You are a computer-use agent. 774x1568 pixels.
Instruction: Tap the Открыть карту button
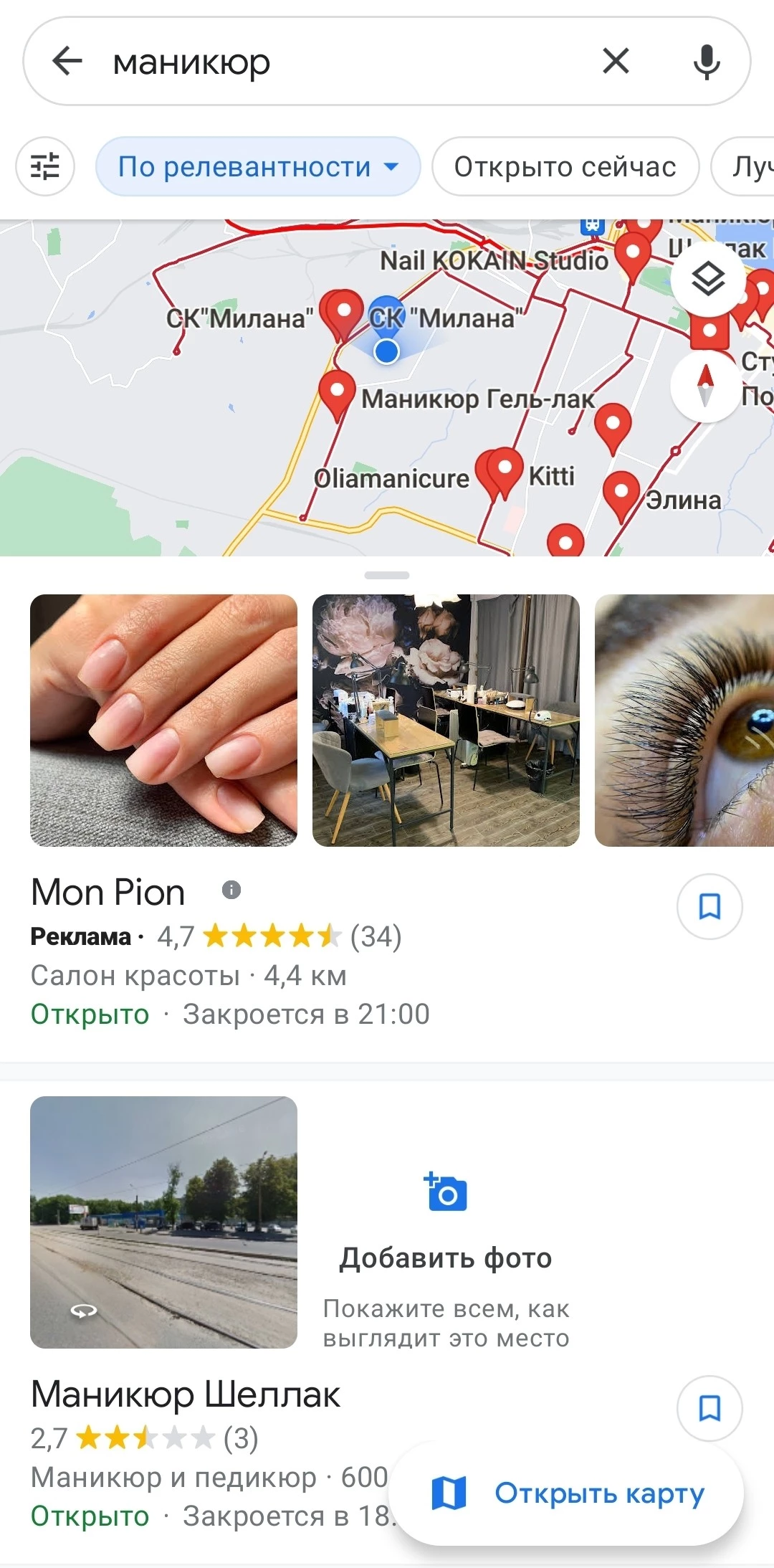[568, 1493]
